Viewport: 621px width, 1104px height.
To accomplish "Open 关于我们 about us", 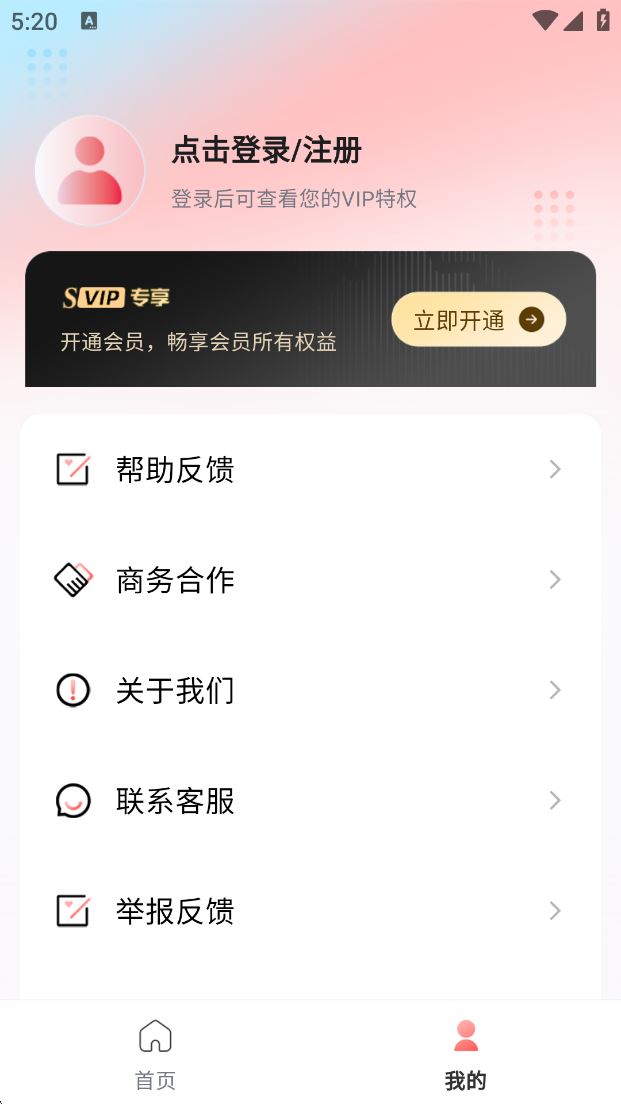I will [x=310, y=690].
